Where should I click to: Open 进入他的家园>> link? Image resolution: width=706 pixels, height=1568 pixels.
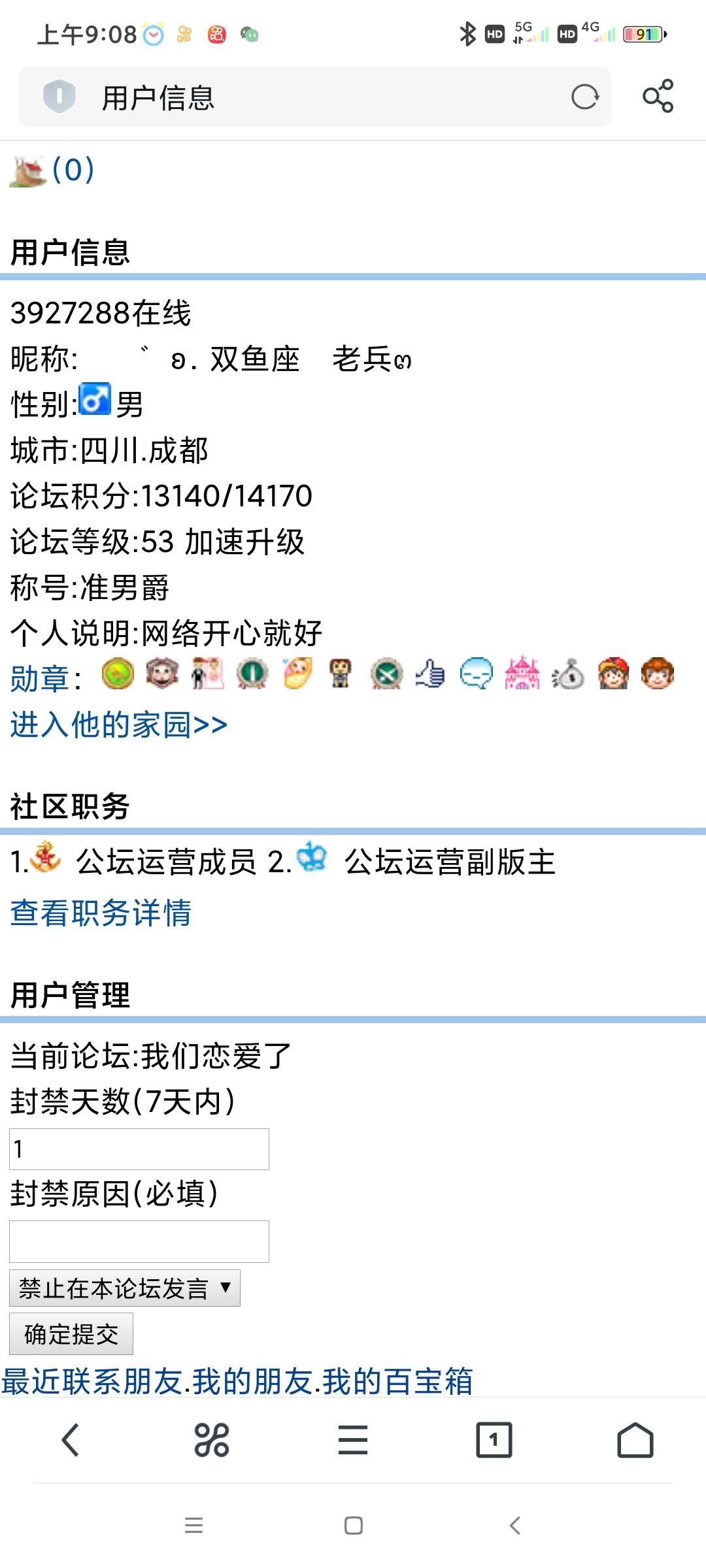pyautogui.click(x=119, y=725)
